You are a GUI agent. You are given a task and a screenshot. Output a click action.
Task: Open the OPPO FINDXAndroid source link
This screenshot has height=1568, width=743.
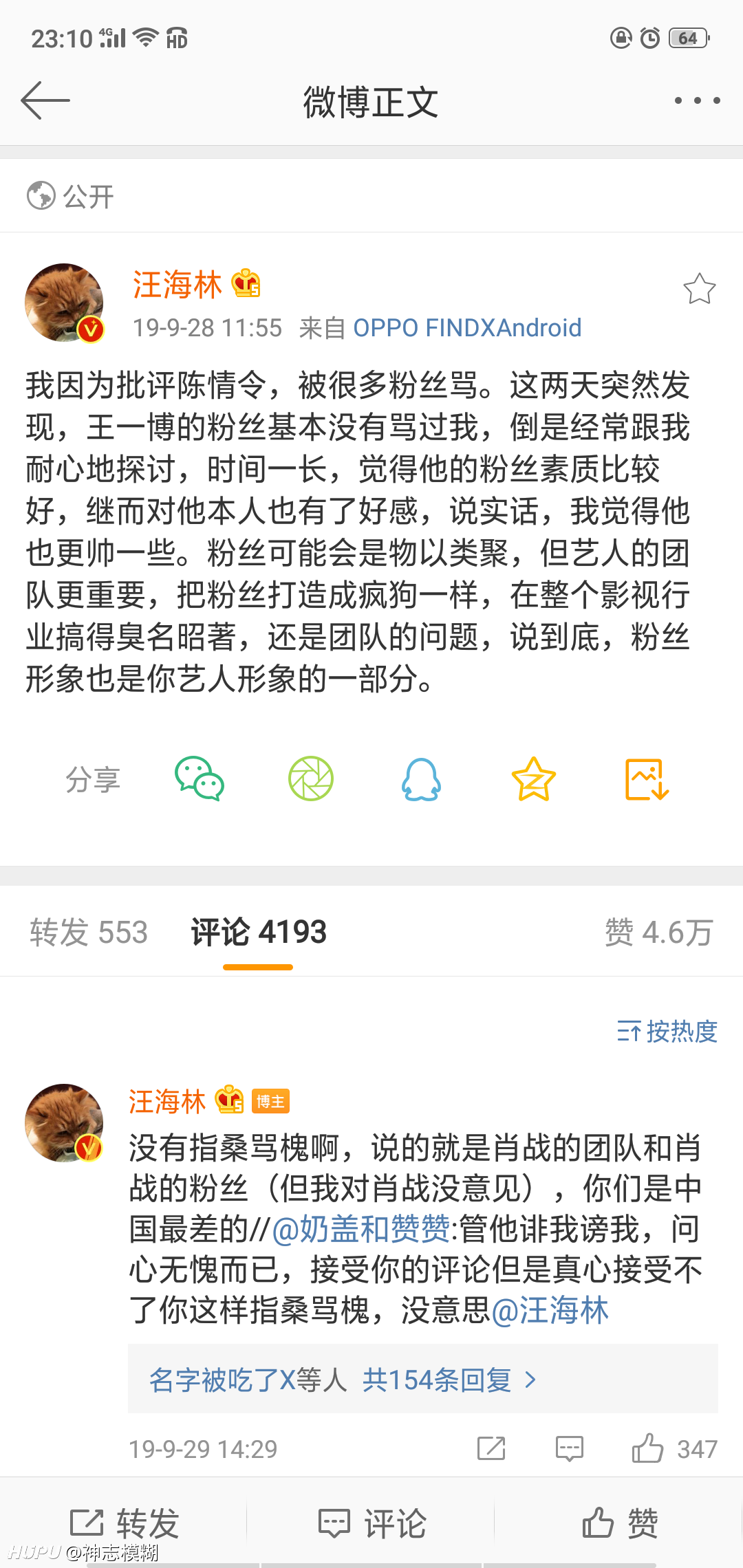point(467,328)
